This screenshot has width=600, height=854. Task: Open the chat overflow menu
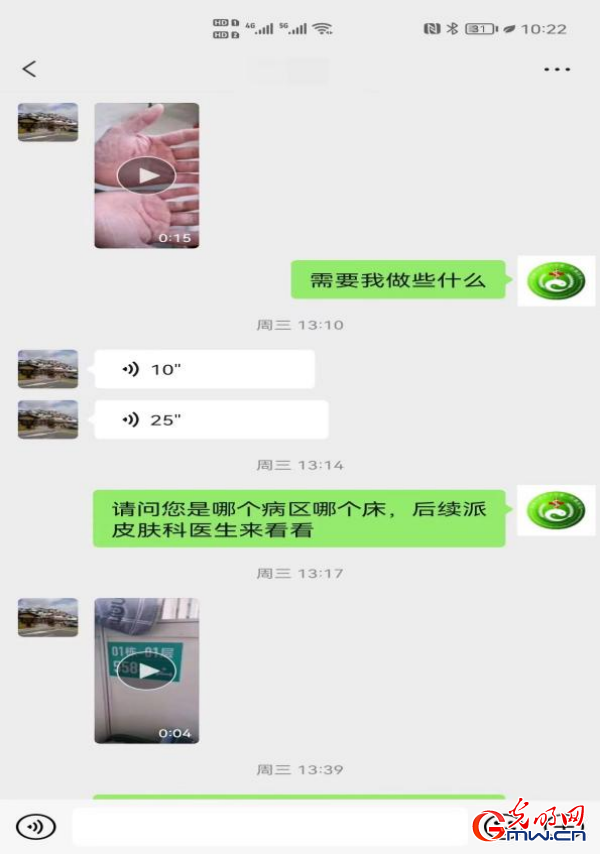556,69
